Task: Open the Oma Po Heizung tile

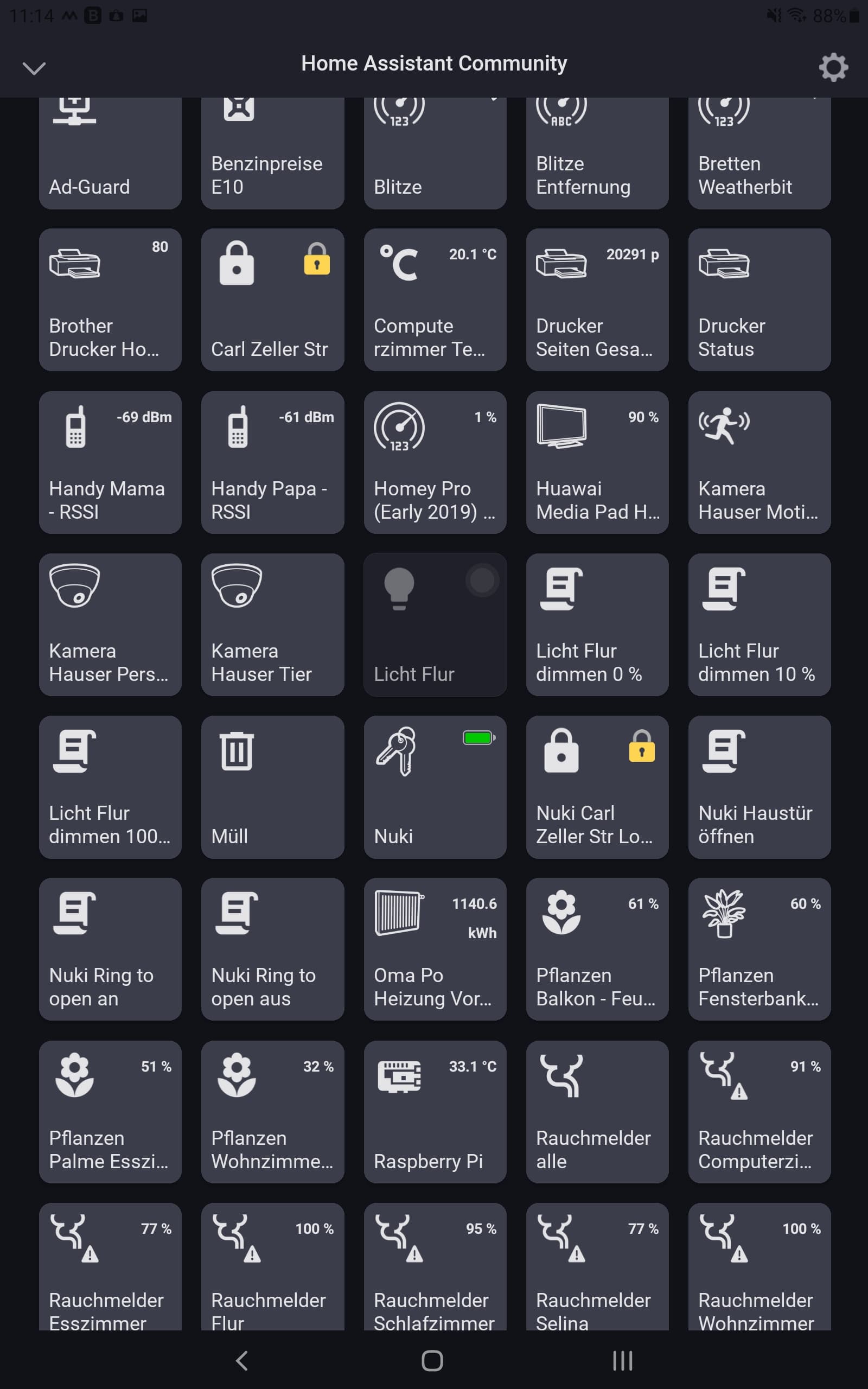Action: tap(435, 949)
